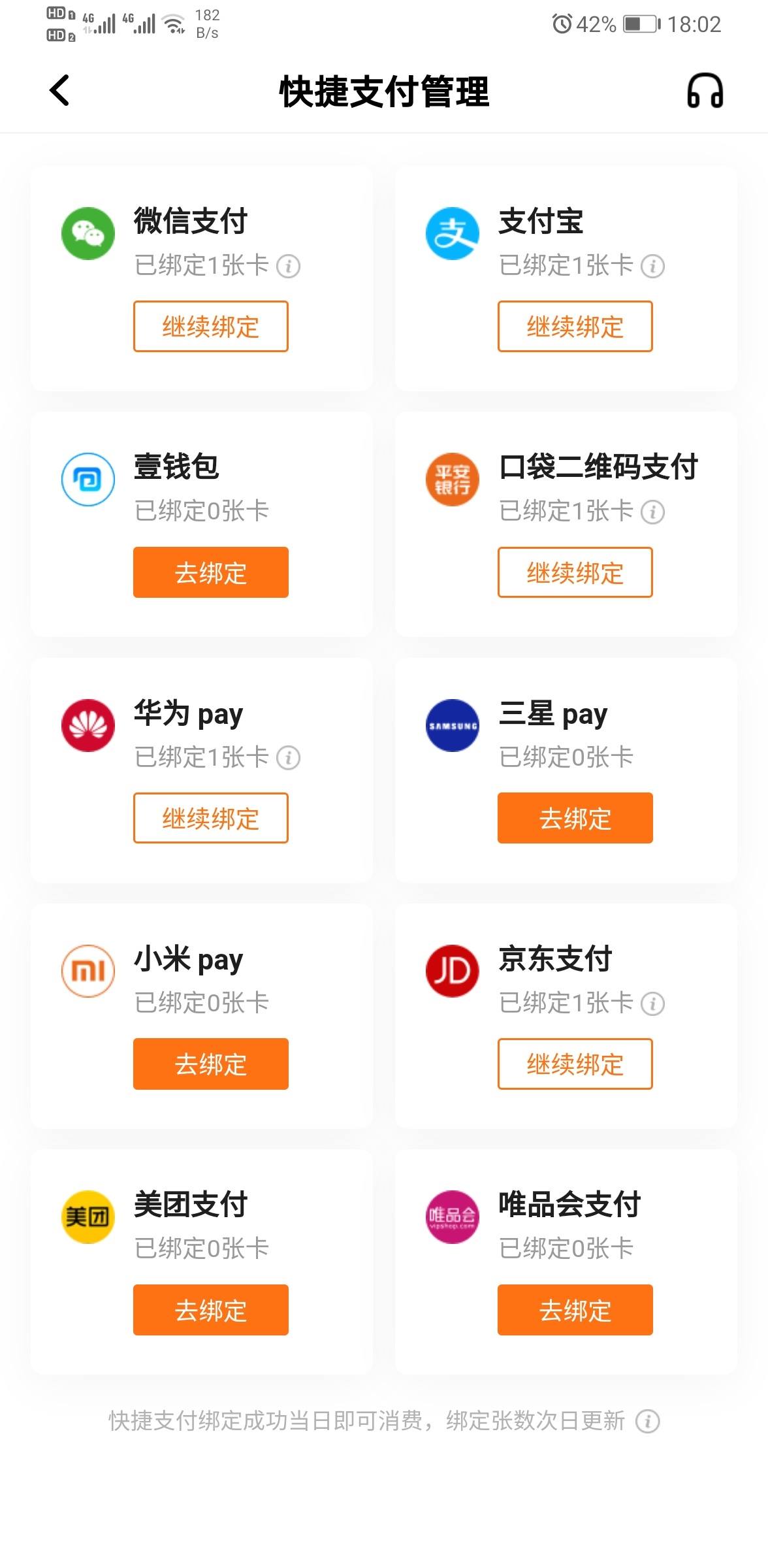Tap 继续绑定 under 微信支付
768x1568 pixels.
coord(210,326)
